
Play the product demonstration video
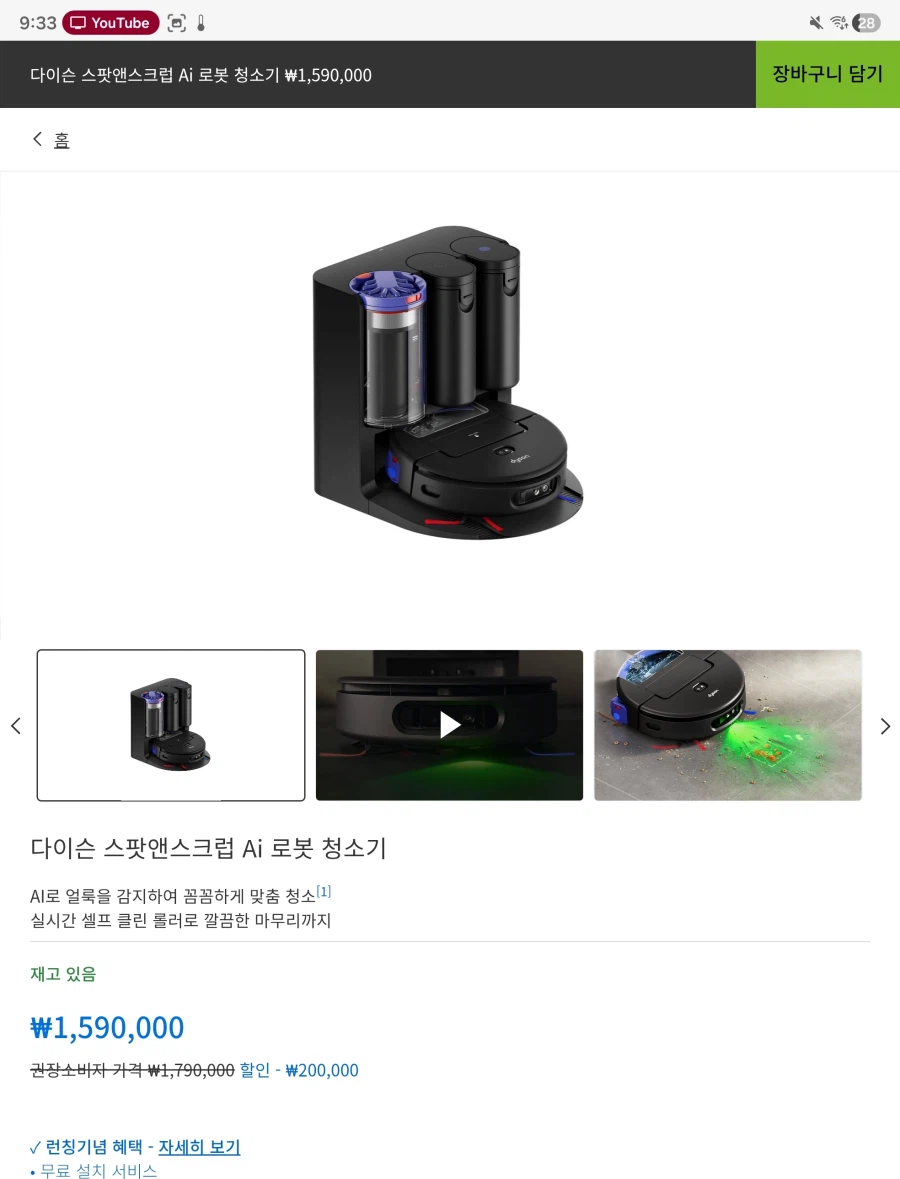[x=448, y=725]
